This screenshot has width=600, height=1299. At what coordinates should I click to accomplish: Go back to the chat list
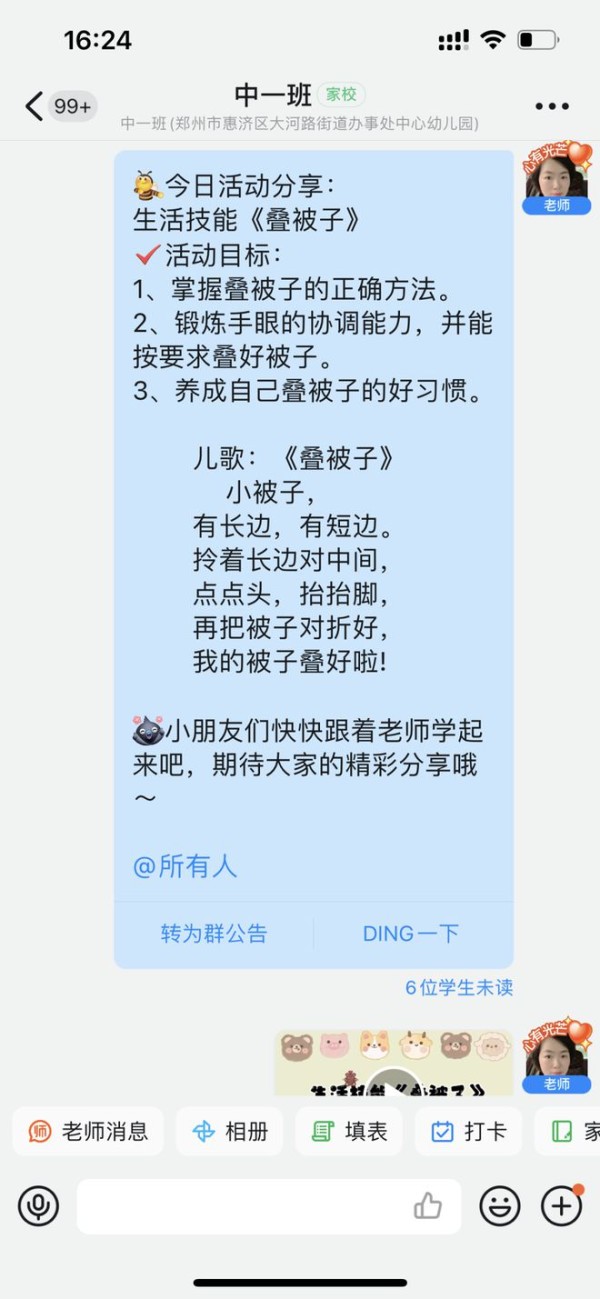tap(35, 106)
